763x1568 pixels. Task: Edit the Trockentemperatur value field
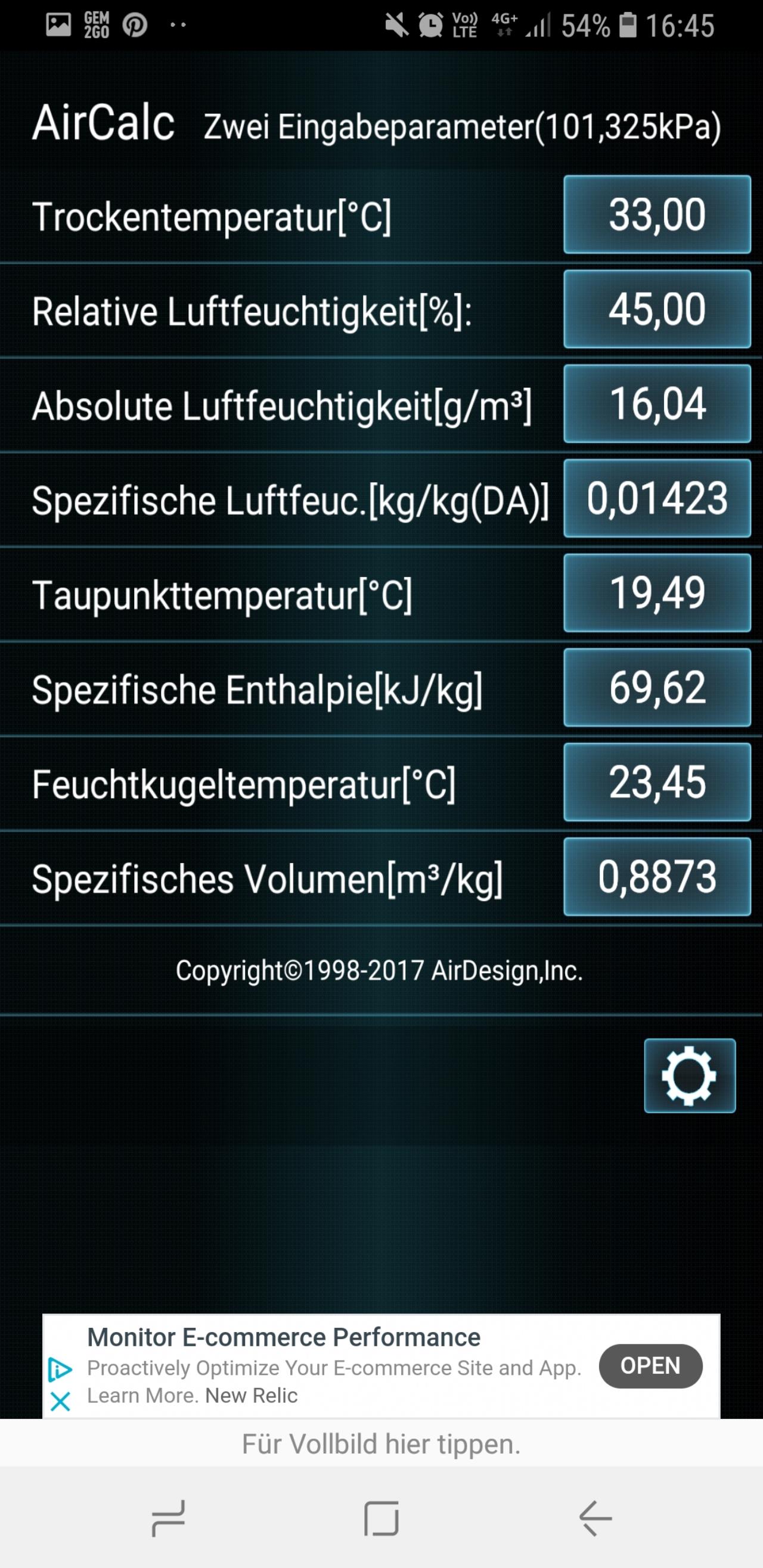(657, 215)
